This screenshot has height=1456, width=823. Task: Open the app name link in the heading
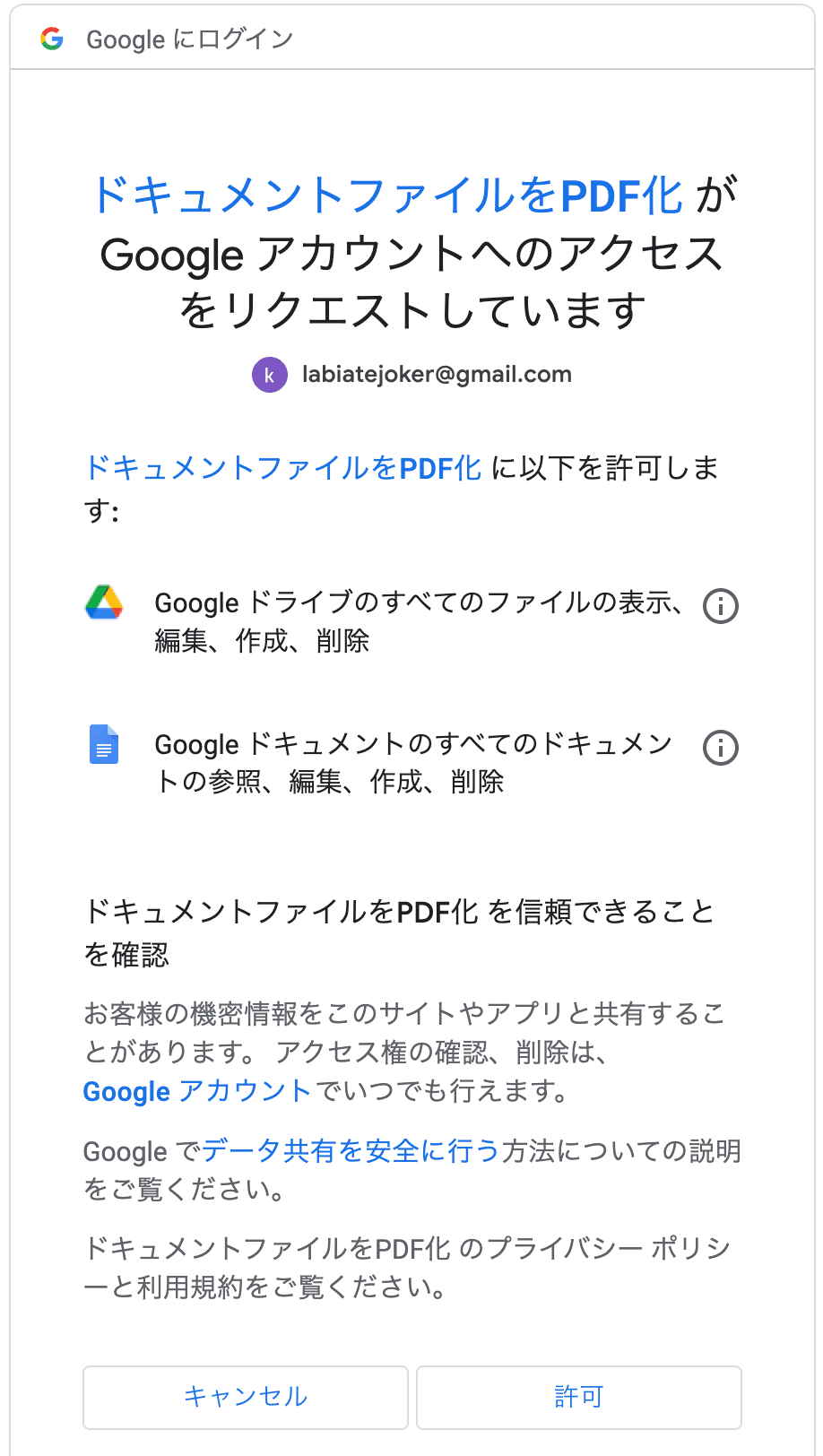click(387, 195)
